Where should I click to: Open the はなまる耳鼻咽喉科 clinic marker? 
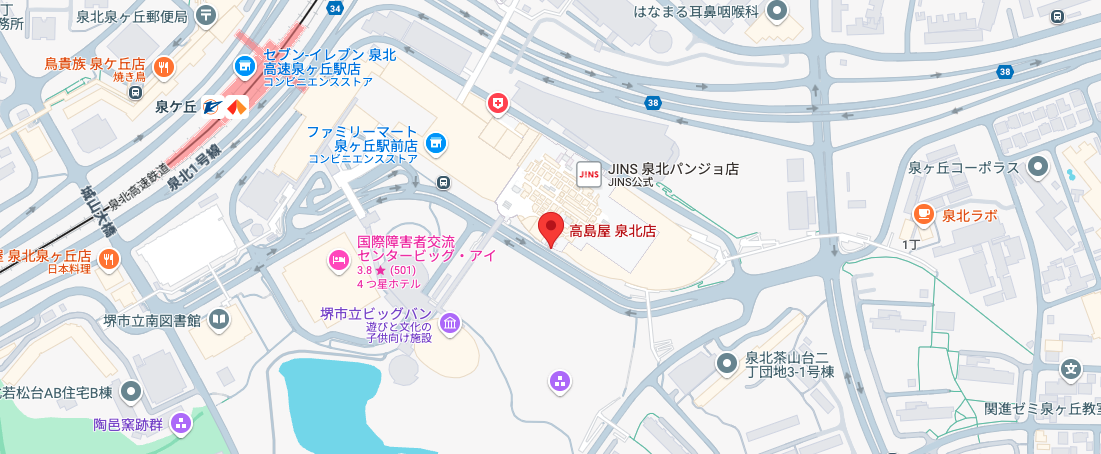tap(776, 12)
